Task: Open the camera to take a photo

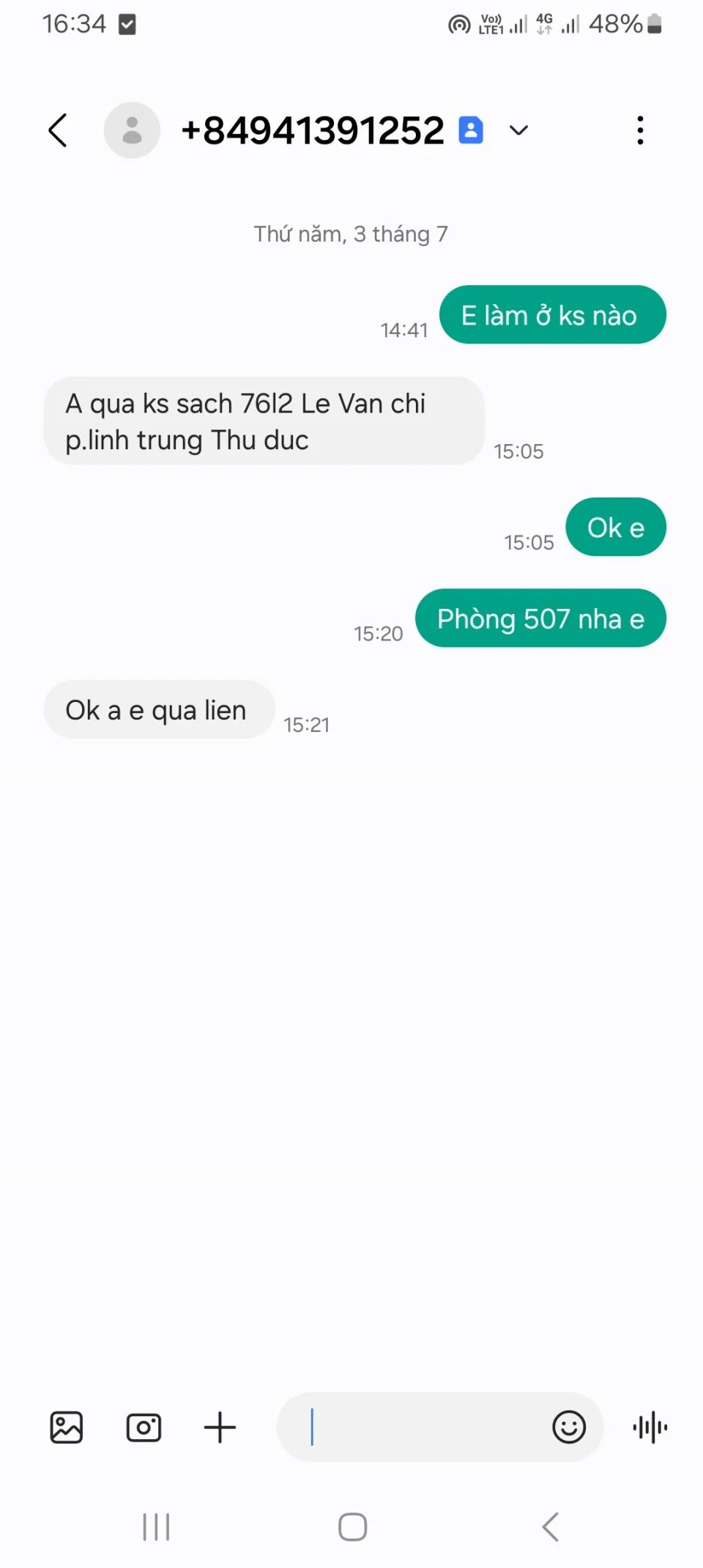Action: pos(144,1427)
